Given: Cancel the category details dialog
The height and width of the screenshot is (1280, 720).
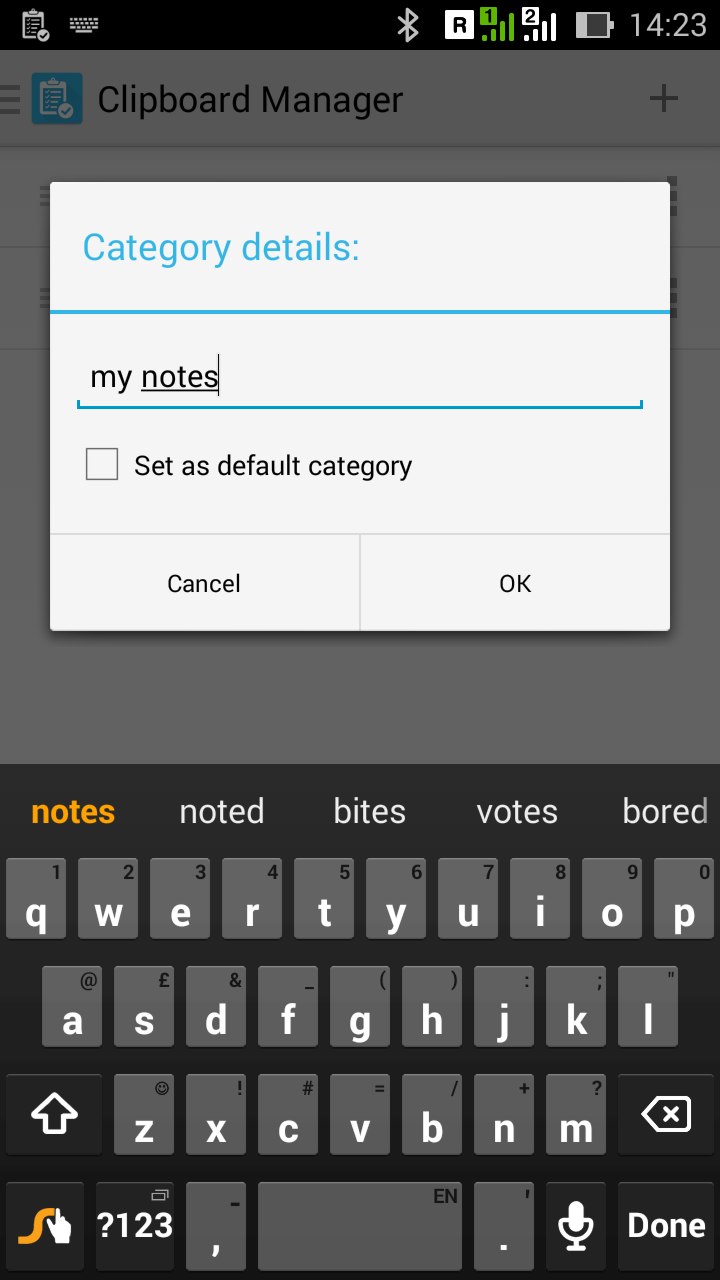Looking at the screenshot, I should coord(204,583).
